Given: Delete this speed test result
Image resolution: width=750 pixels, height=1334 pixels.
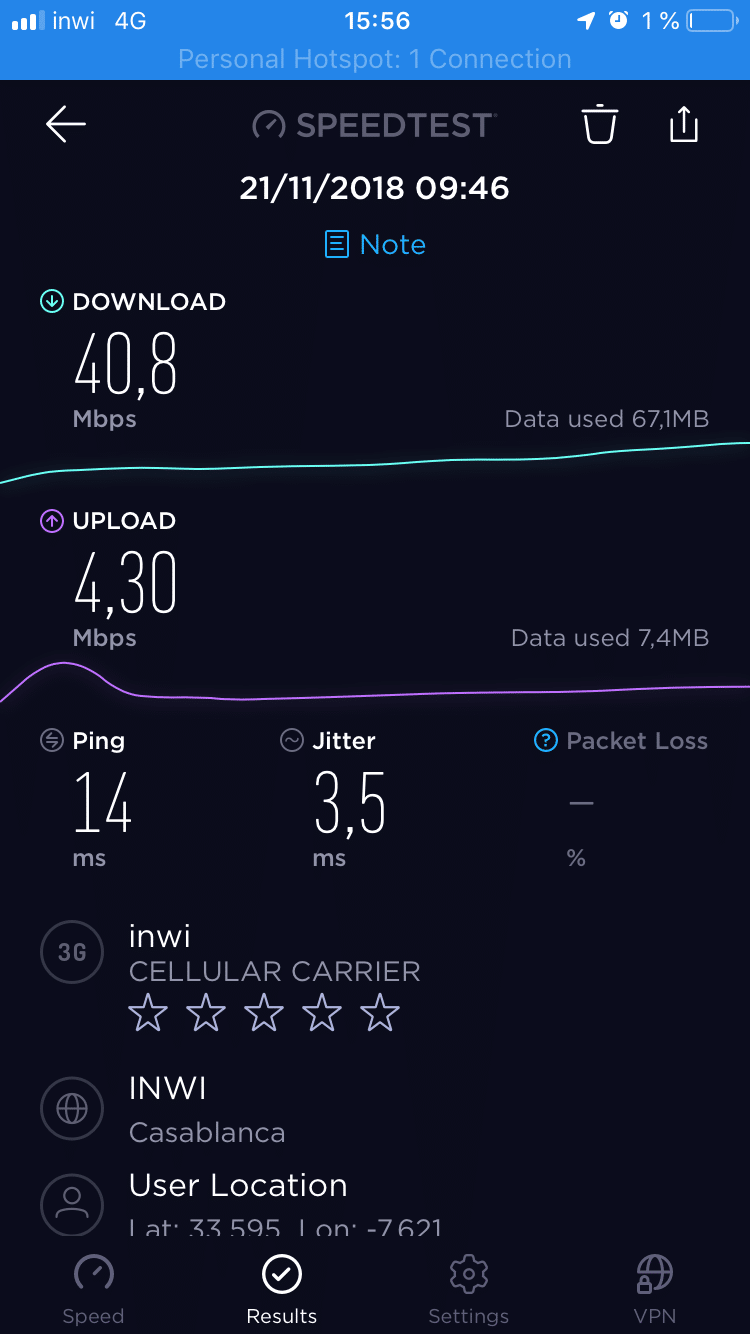Looking at the screenshot, I should [600, 125].
